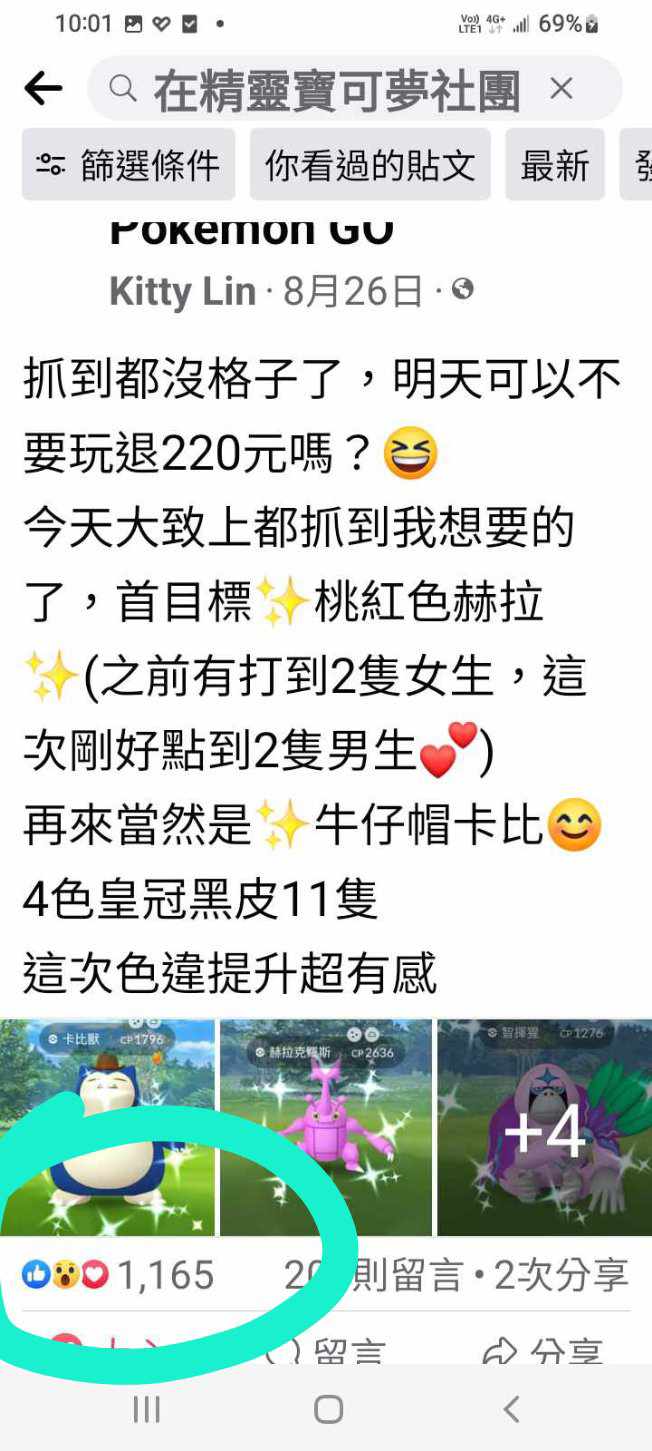Viewport: 652px width, 1451px height.
Task: Open Kitty Lin's profile
Action: [183, 292]
